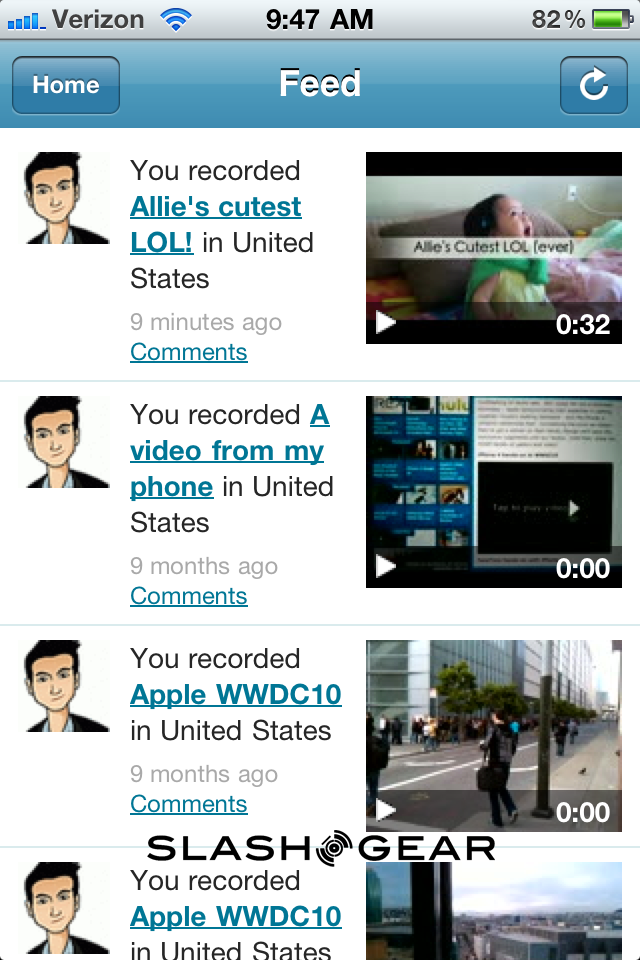This screenshot has height=960, width=640.
Task: Open the "Allie's cutest LOL!" link
Action: click(x=215, y=208)
